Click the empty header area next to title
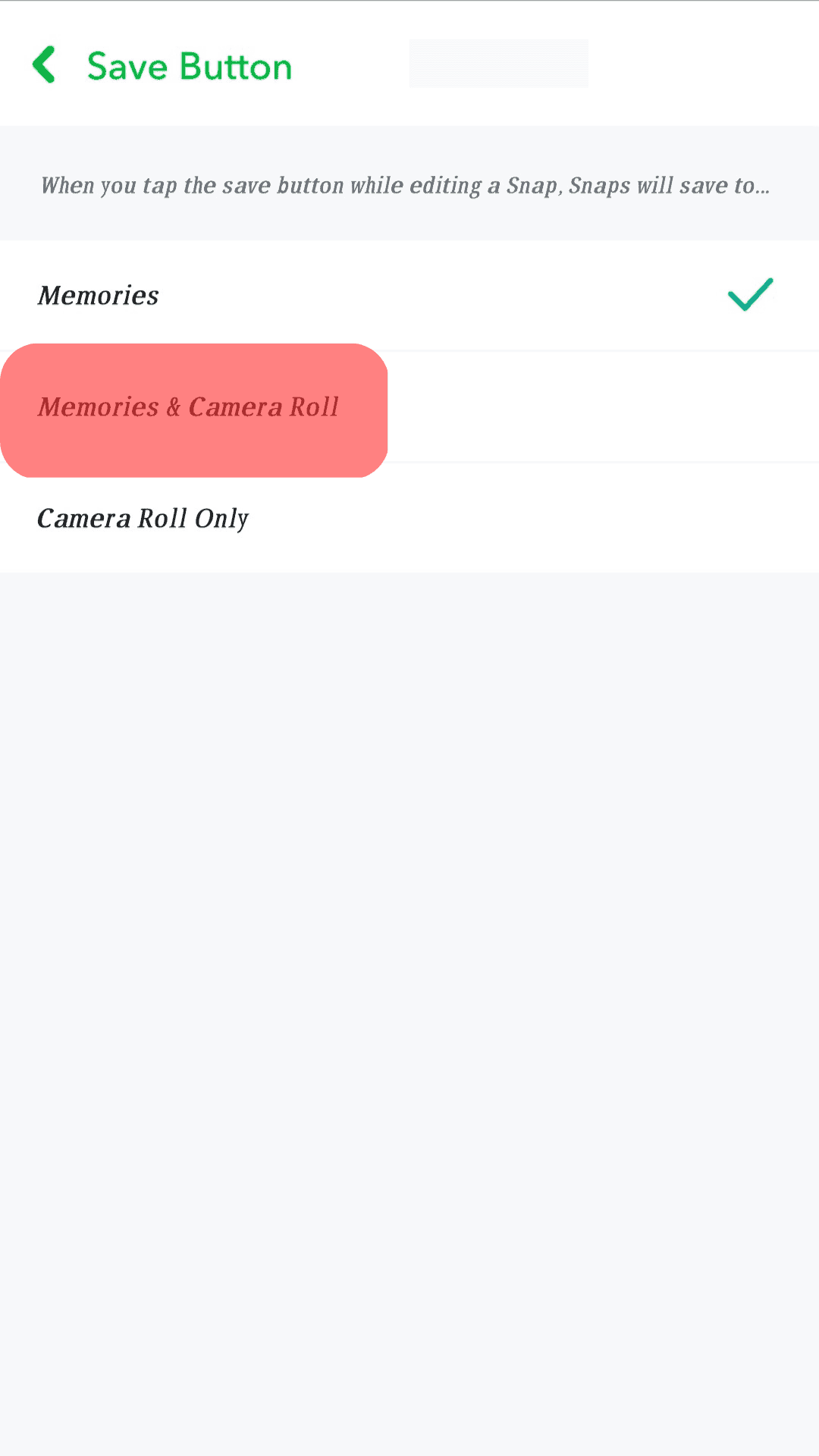Image resolution: width=819 pixels, height=1456 pixels. (x=498, y=64)
